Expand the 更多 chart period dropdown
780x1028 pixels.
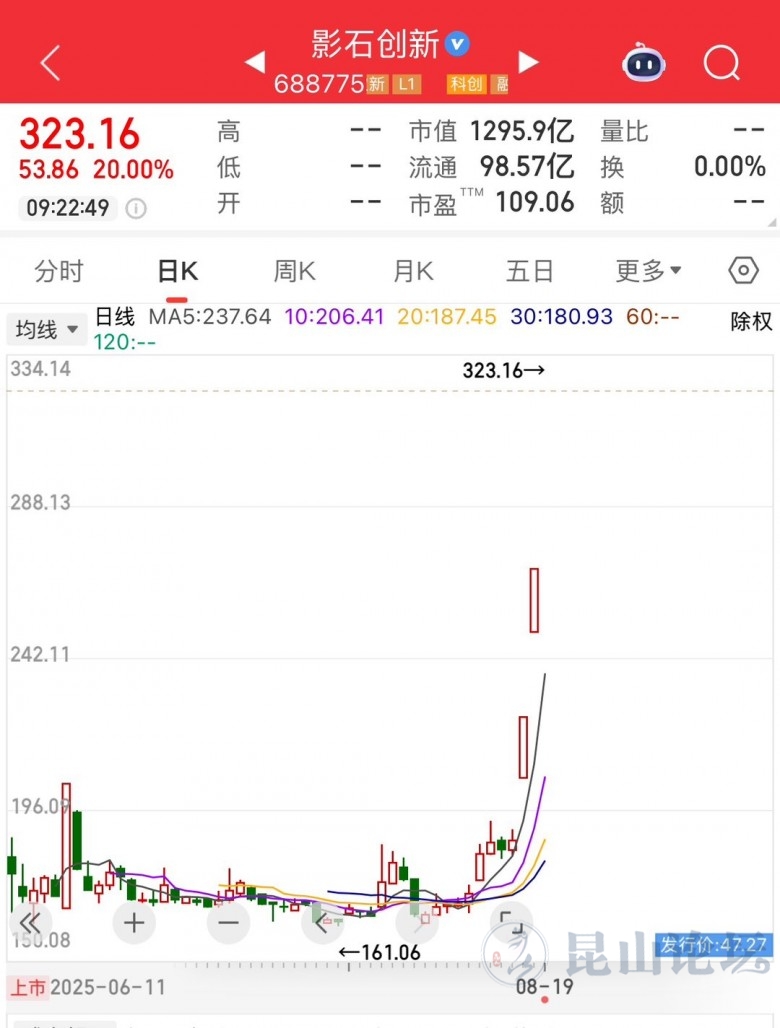(648, 271)
